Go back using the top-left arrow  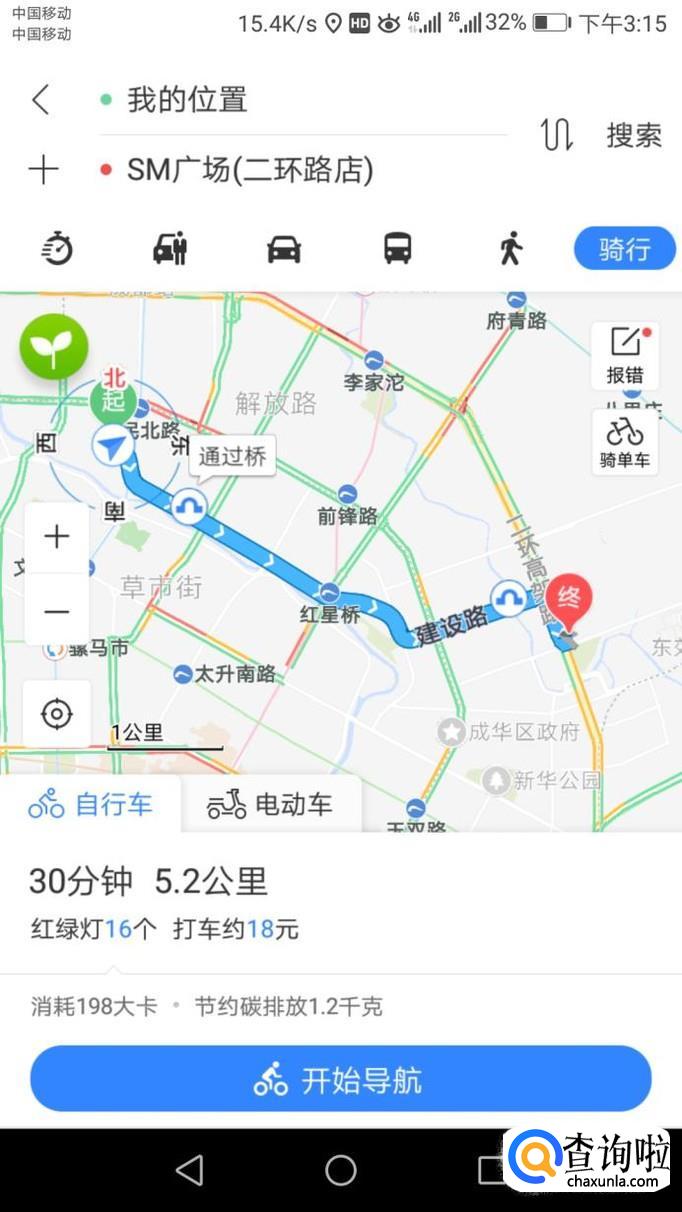(x=40, y=99)
